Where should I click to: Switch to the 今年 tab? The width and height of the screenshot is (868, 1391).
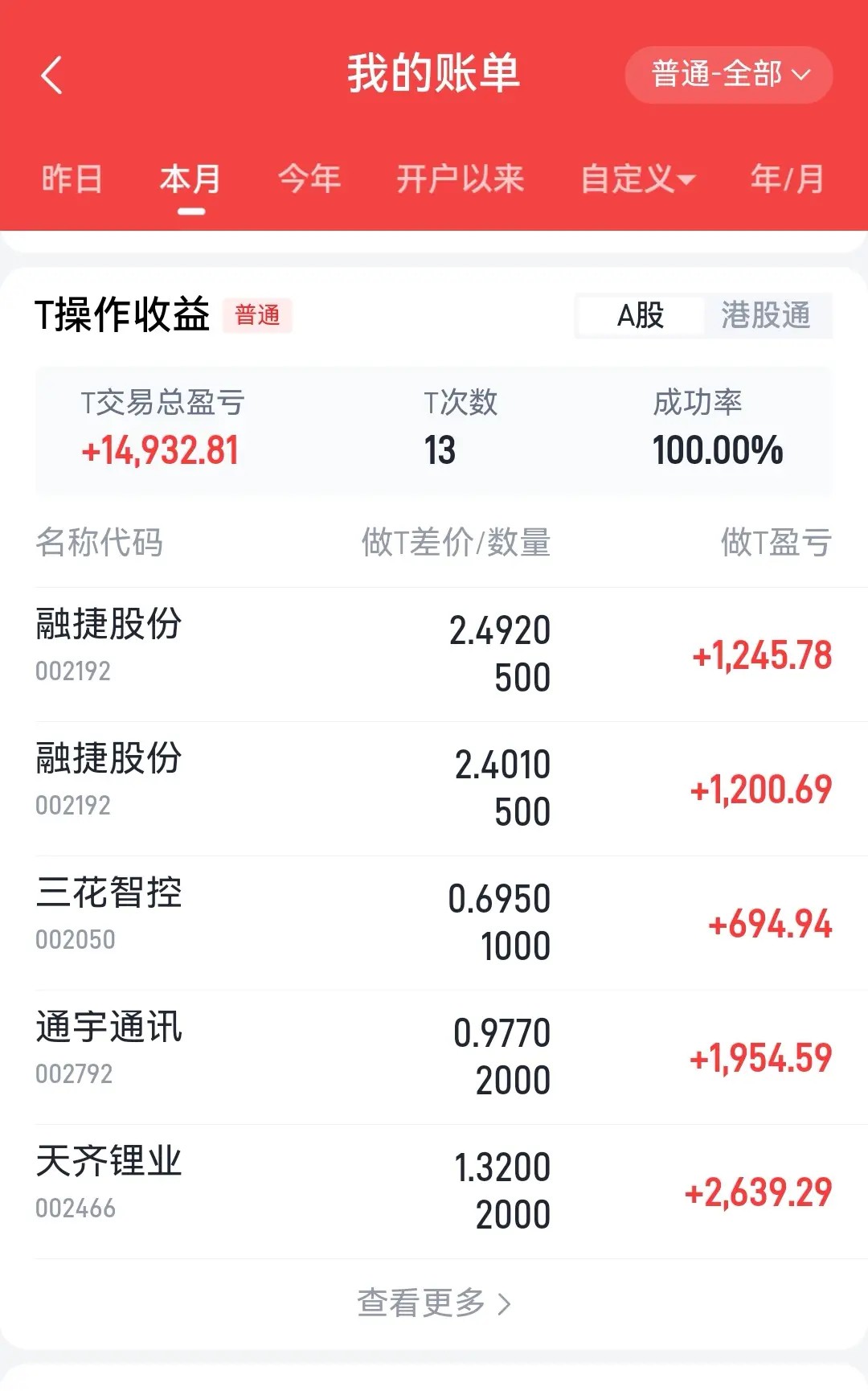point(309,178)
